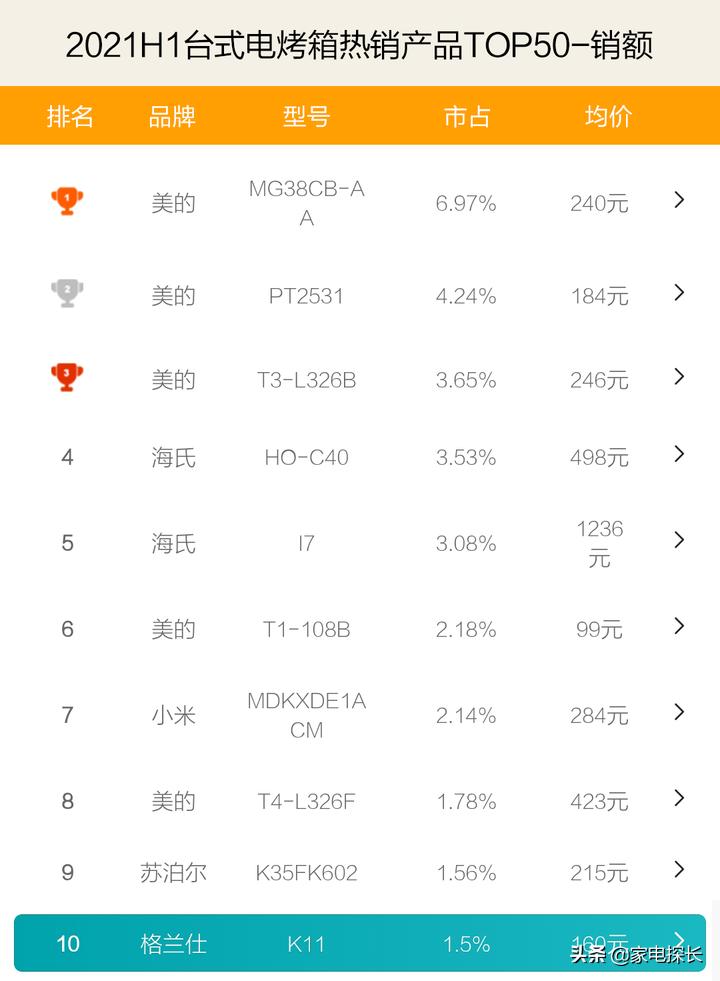Click the silver trophy icon beside PT2531
The width and height of the screenshot is (720, 981).
pyautogui.click(x=67, y=293)
